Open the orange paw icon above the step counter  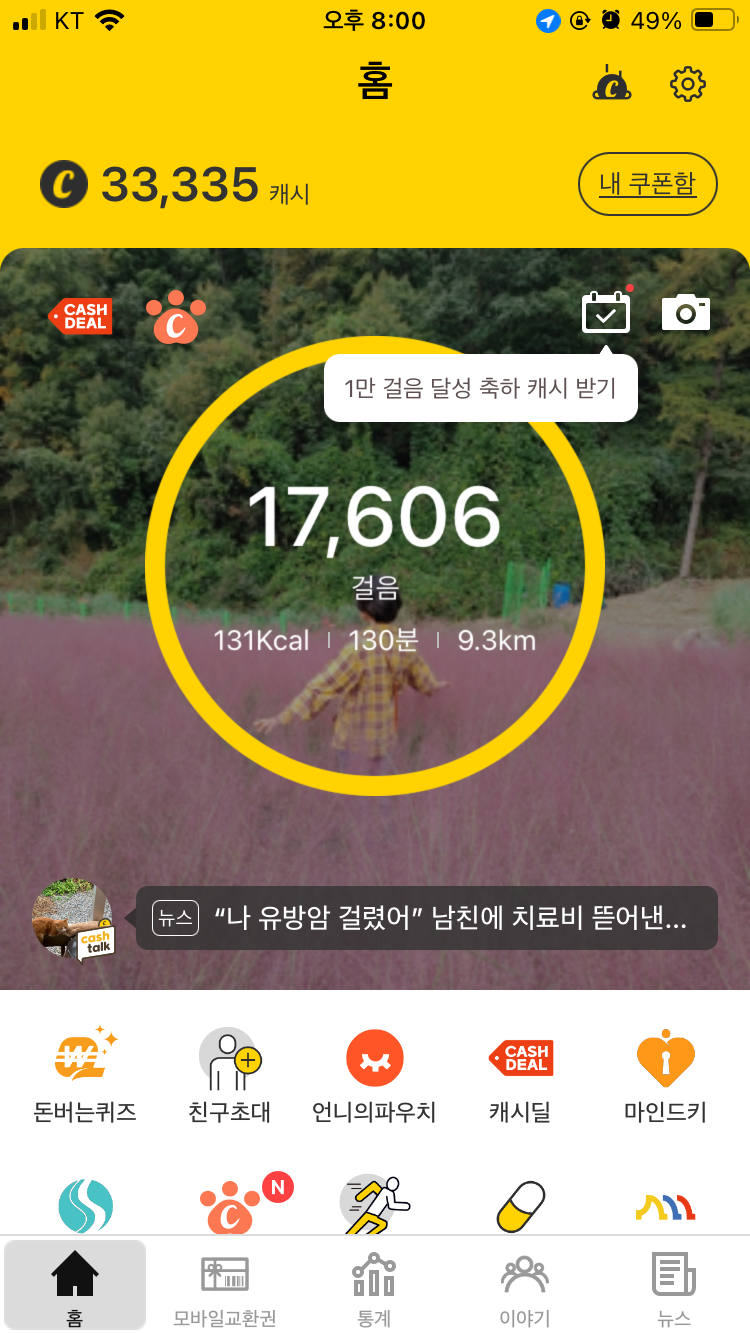click(176, 317)
